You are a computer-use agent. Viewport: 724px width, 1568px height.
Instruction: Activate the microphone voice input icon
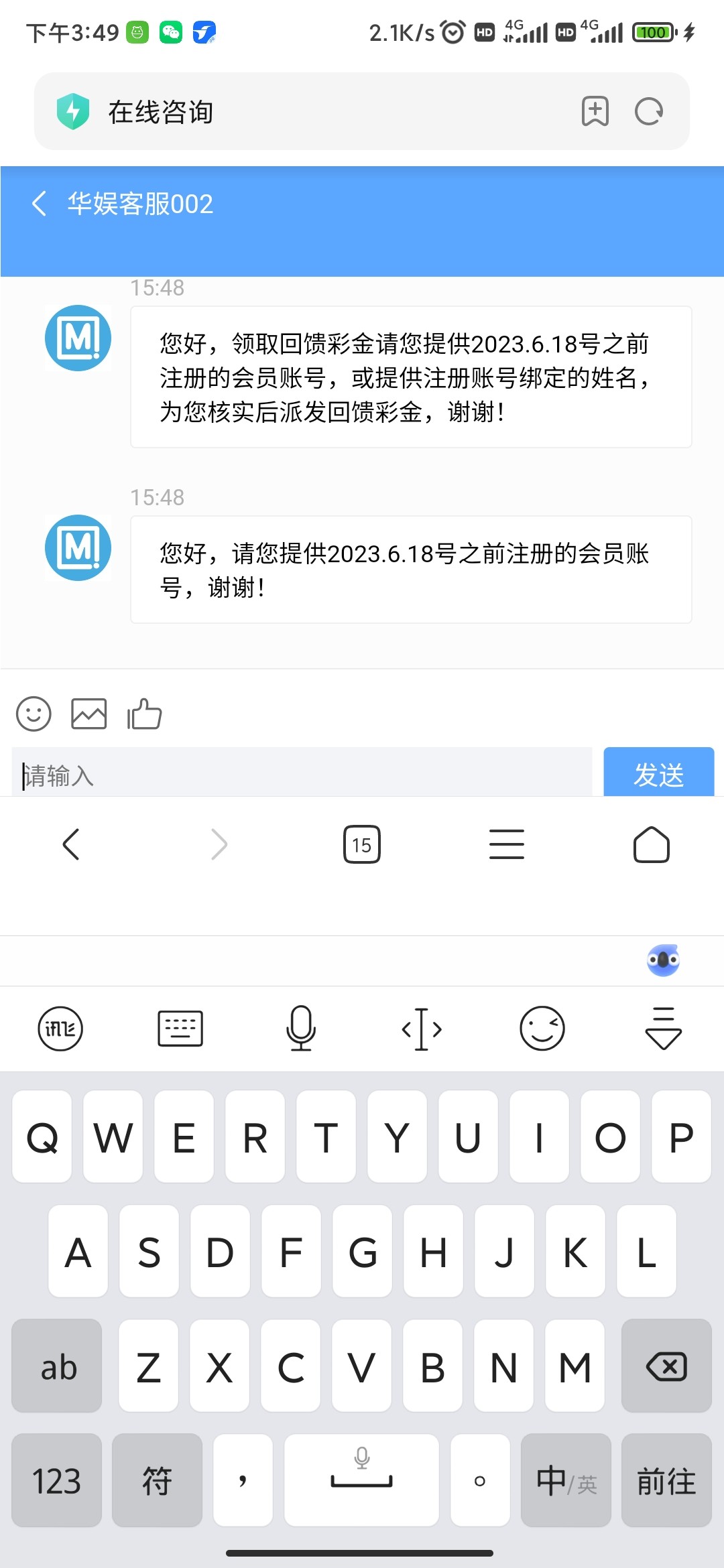300,1029
